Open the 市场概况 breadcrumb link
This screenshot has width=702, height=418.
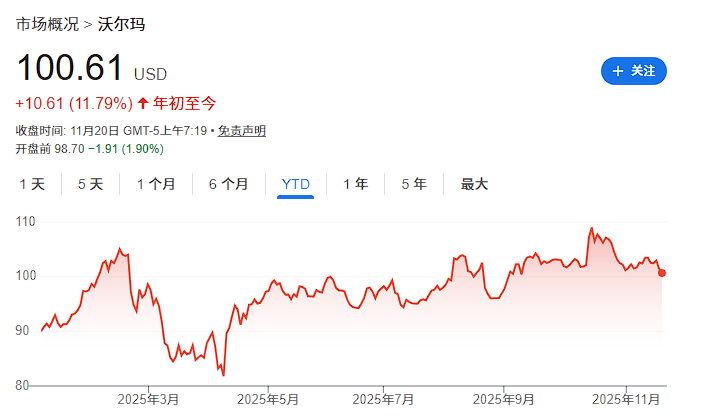click(x=46, y=24)
